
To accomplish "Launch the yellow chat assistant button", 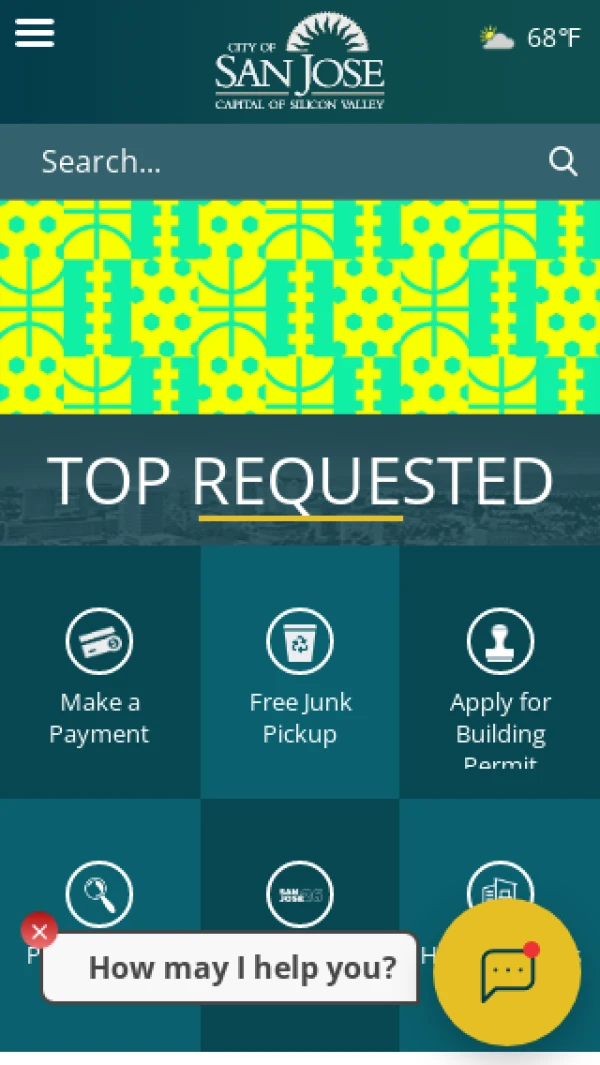I will click(x=507, y=972).
